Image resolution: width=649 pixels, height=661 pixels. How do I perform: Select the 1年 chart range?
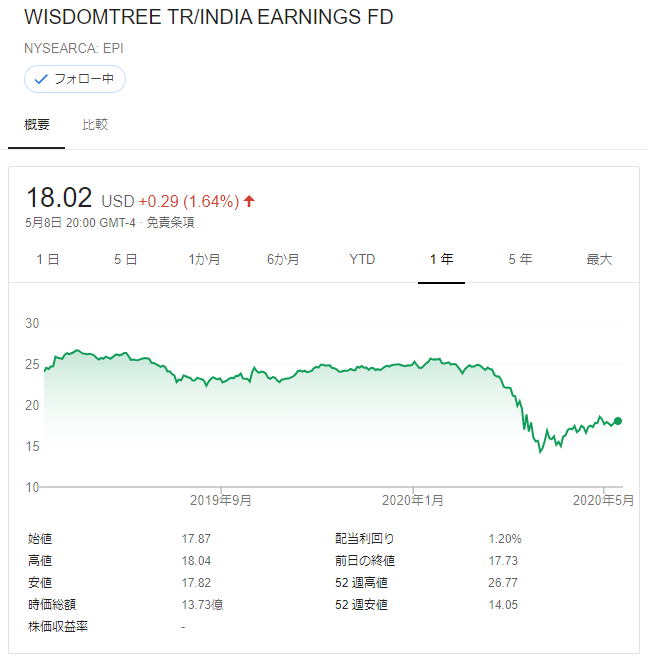click(441, 259)
